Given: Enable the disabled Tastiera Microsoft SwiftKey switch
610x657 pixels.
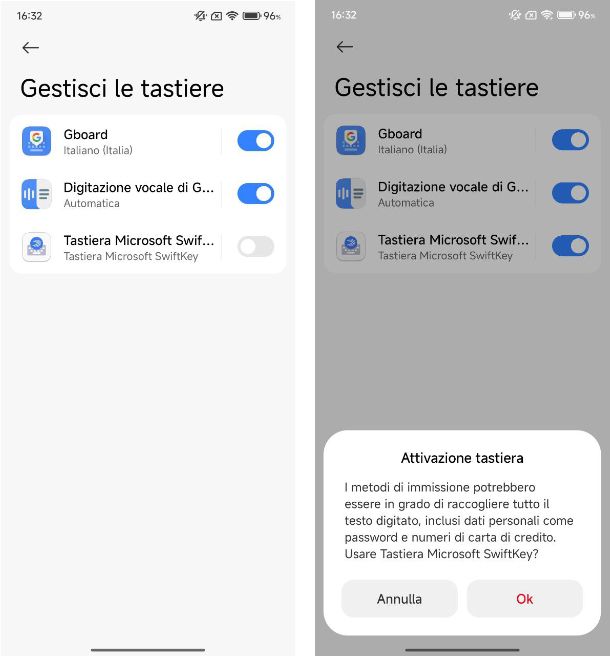Looking at the screenshot, I should click(x=255, y=247).
